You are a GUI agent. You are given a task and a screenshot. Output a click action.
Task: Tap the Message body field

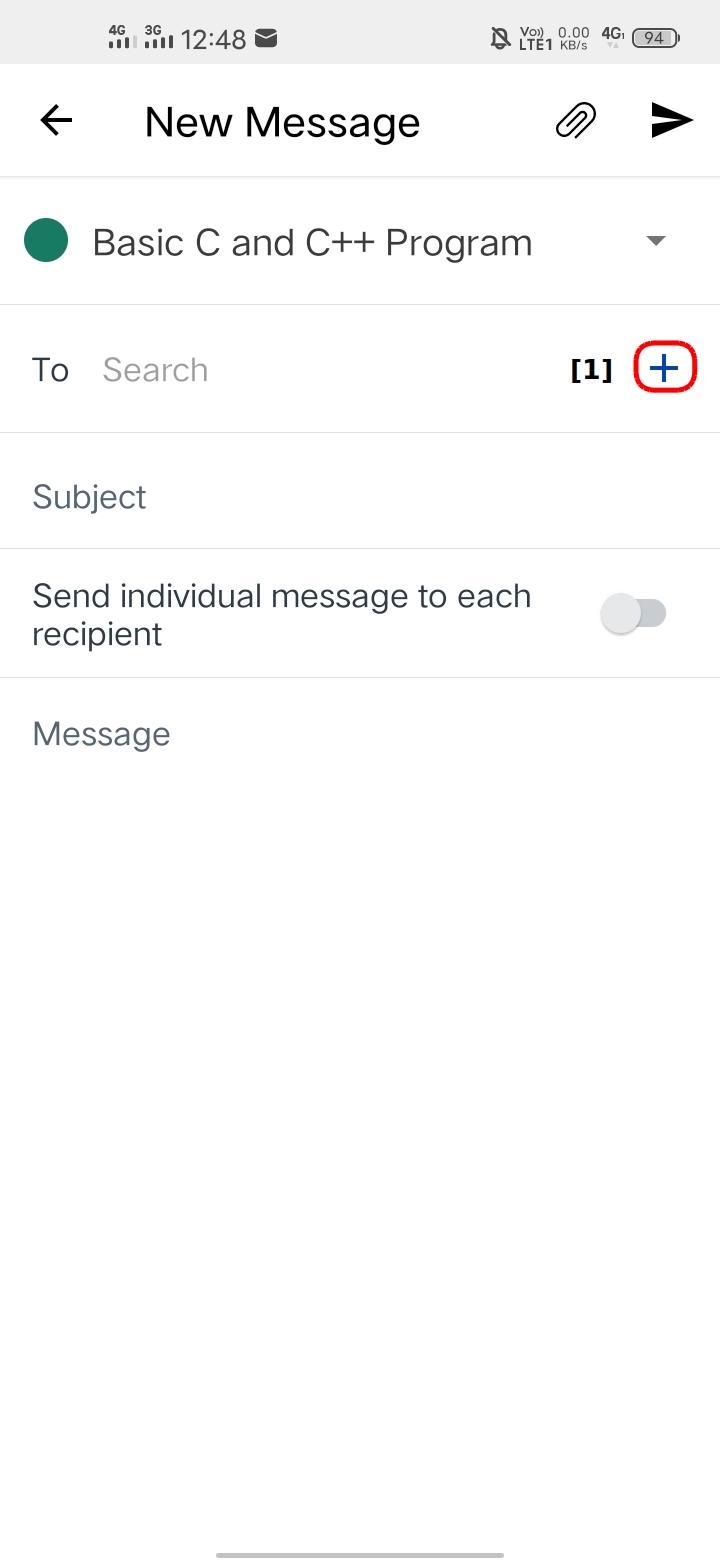pos(360,735)
